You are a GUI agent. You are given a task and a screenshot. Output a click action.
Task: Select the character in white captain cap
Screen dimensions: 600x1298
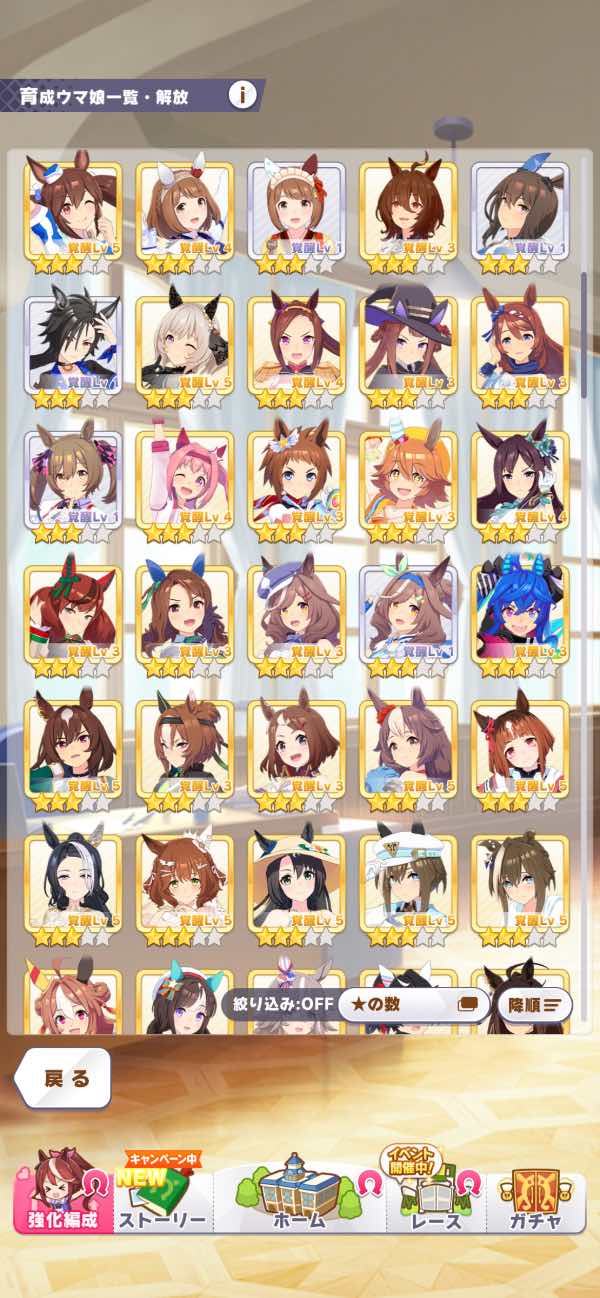coord(408,884)
